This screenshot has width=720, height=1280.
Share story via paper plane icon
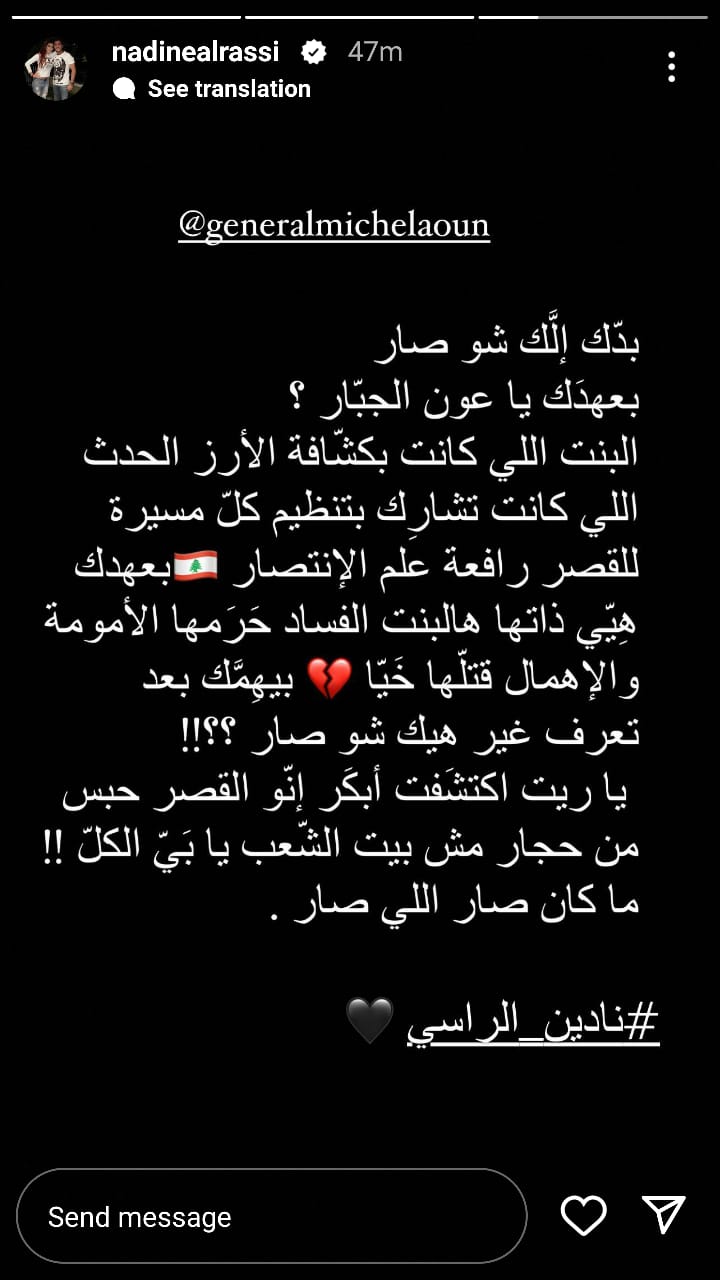coord(663,1215)
